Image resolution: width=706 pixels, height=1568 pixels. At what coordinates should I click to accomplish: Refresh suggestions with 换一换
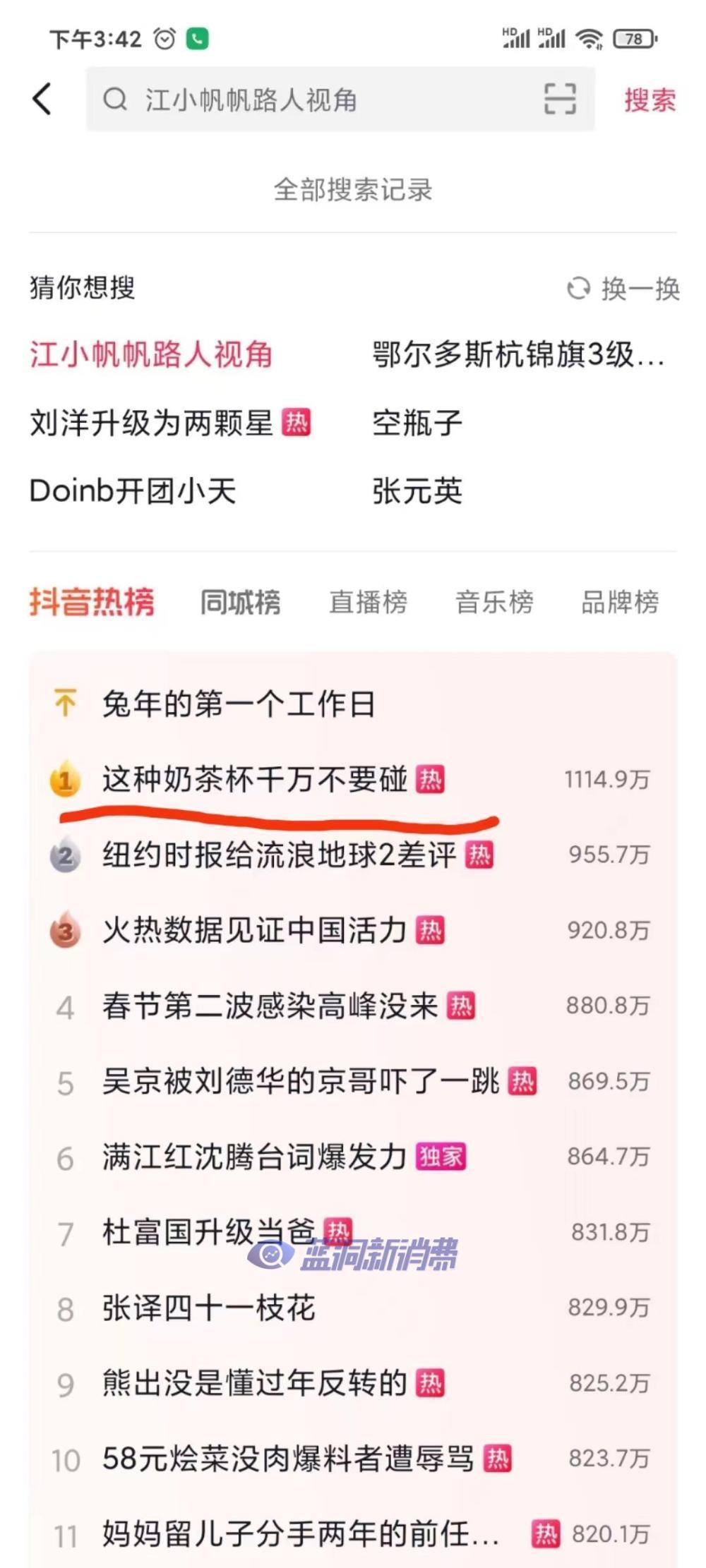[624, 289]
